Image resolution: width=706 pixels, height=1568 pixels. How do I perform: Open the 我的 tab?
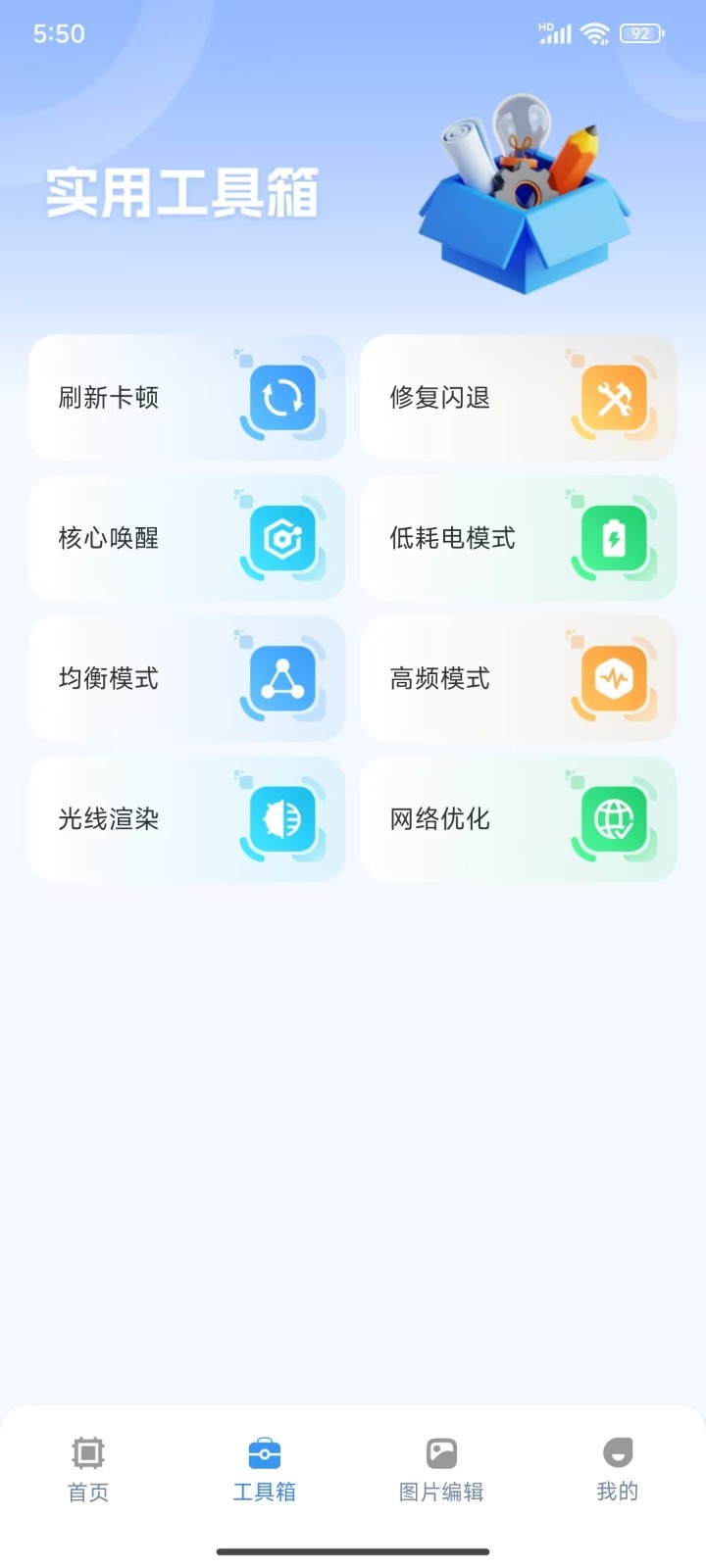coord(617,1468)
